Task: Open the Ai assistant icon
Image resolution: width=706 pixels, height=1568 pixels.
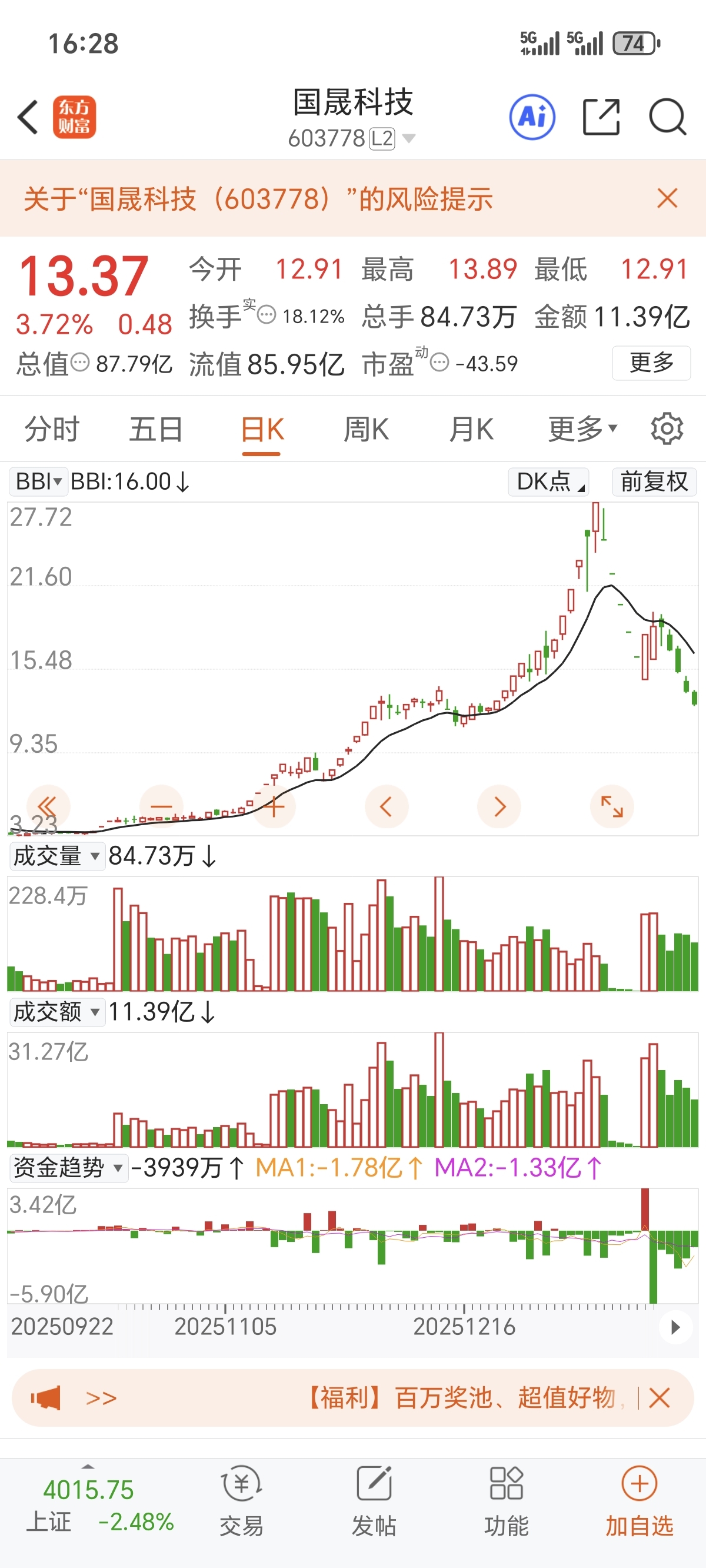Action: [x=532, y=117]
